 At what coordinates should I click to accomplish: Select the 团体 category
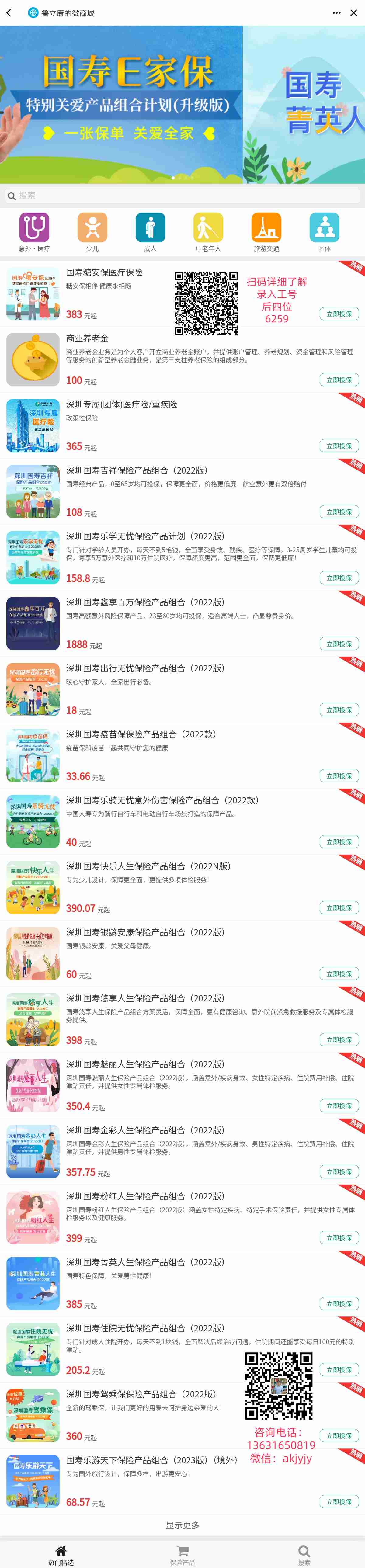click(x=324, y=232)
